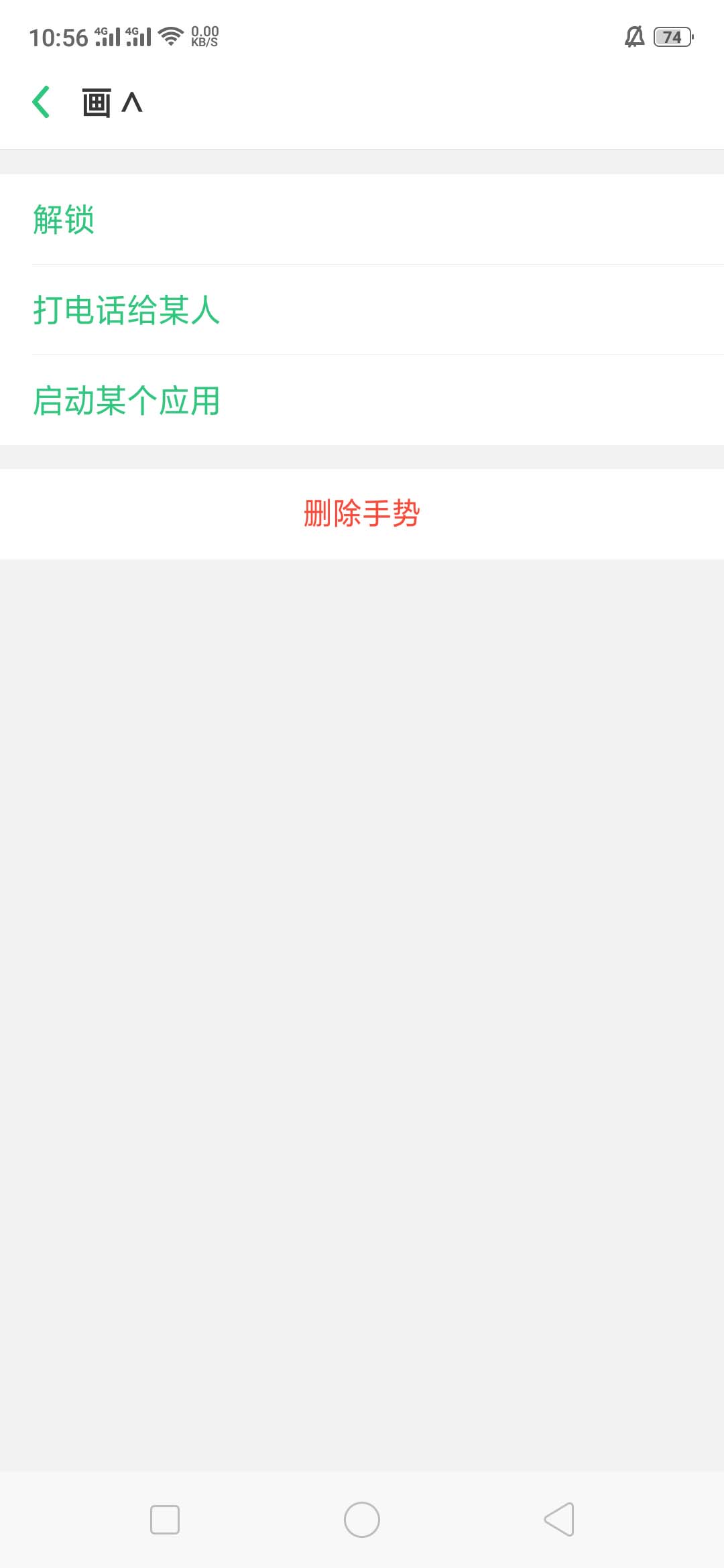The height and width of the screenshot is (1568, 724).
Task: Go to the home screen
Action: 362,1519
